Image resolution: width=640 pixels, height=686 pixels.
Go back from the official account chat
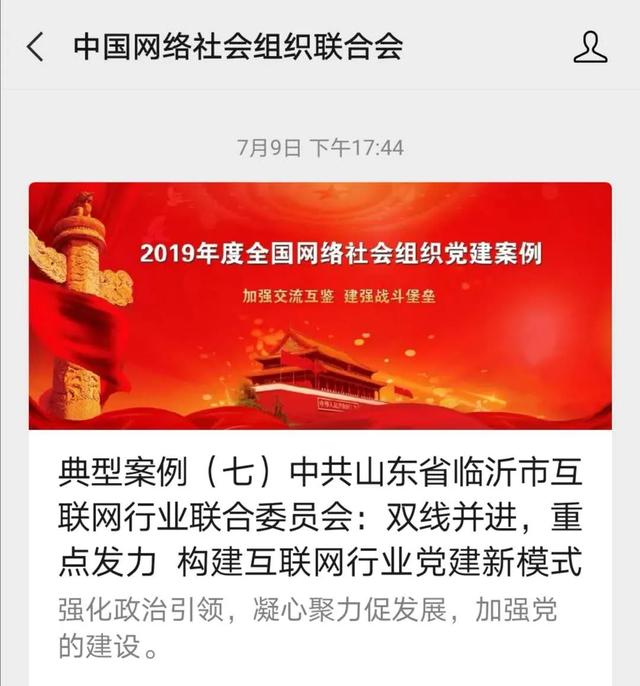click(x=36, y=47)
